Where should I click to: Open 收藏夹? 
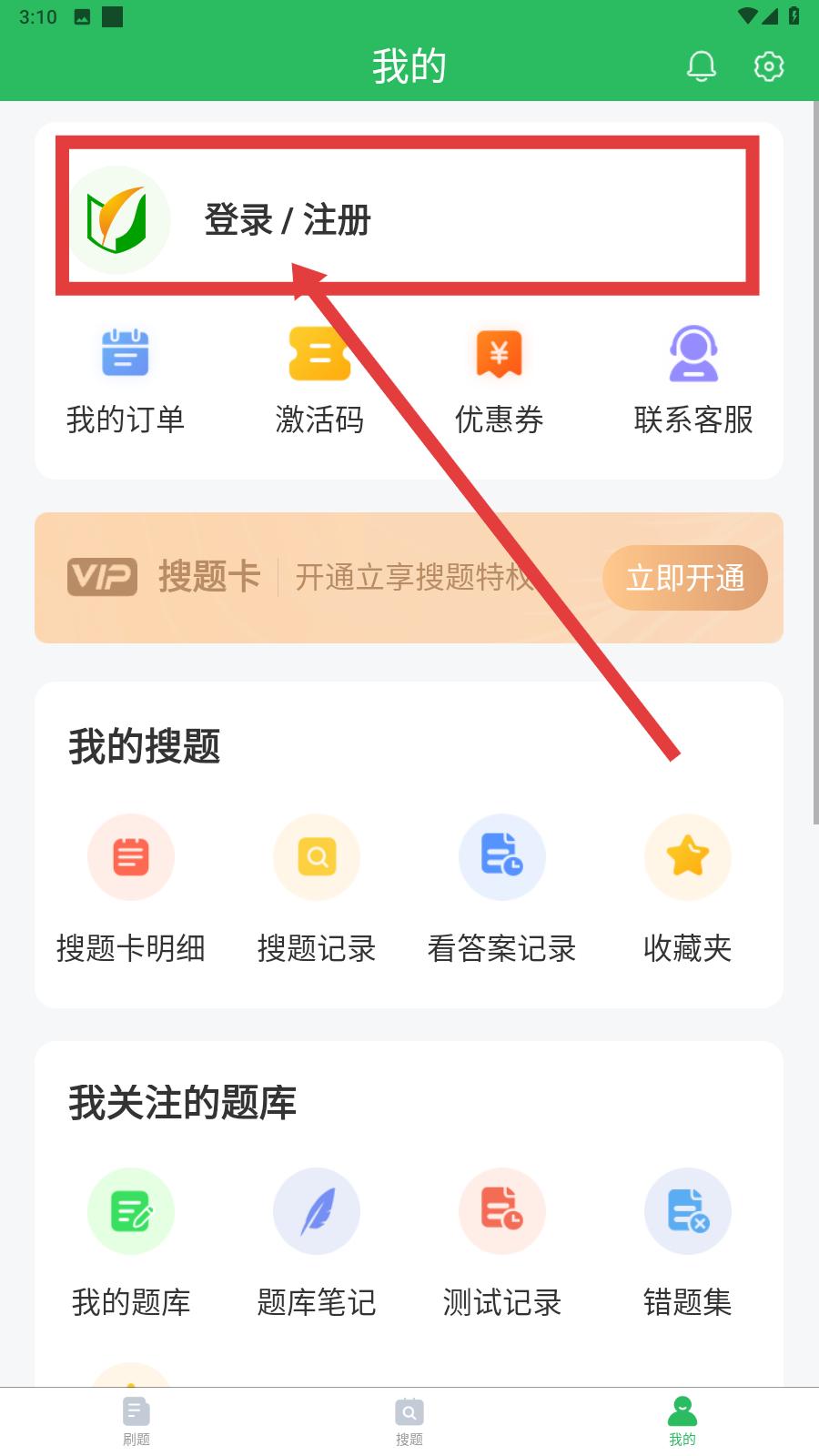[688, 890]
